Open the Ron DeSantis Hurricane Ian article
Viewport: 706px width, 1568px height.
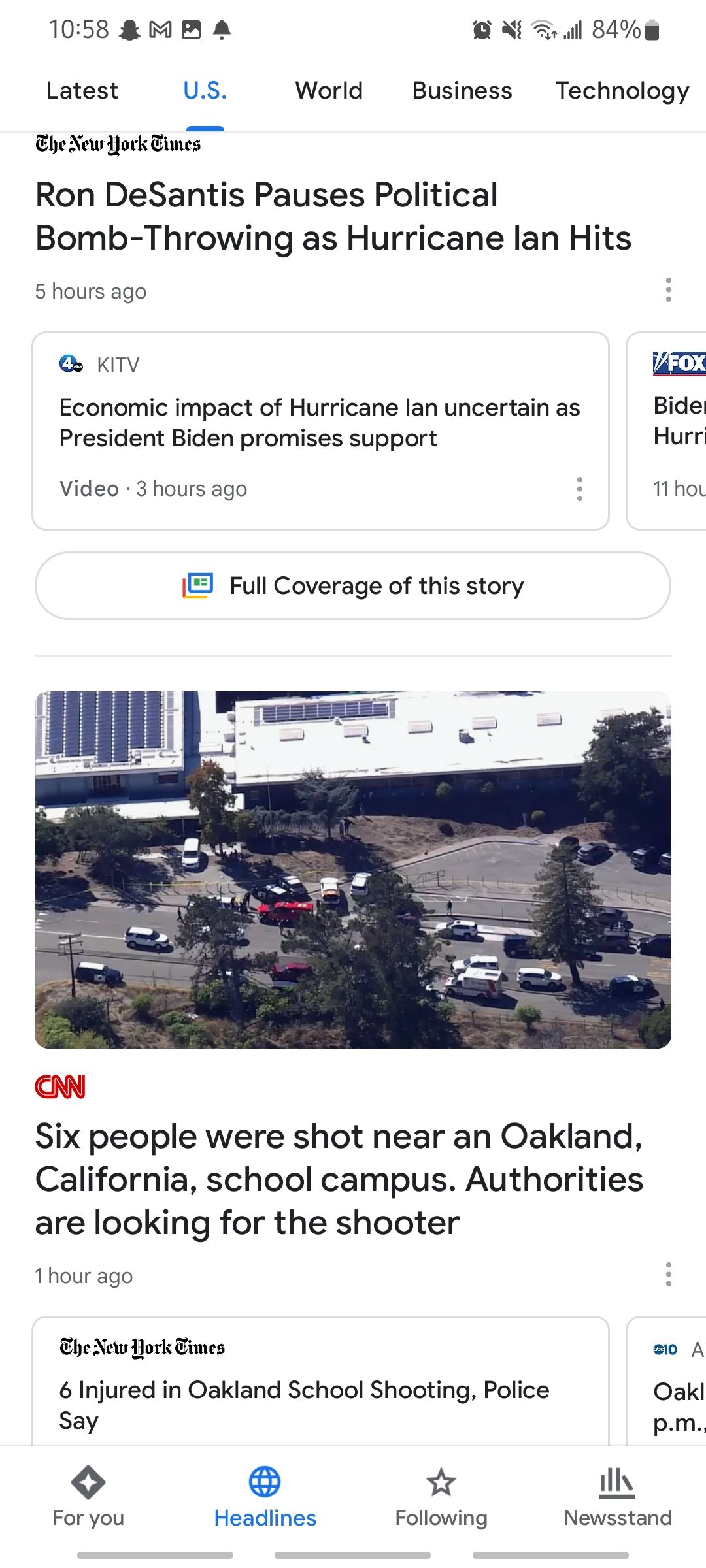(x=333, y=216)
